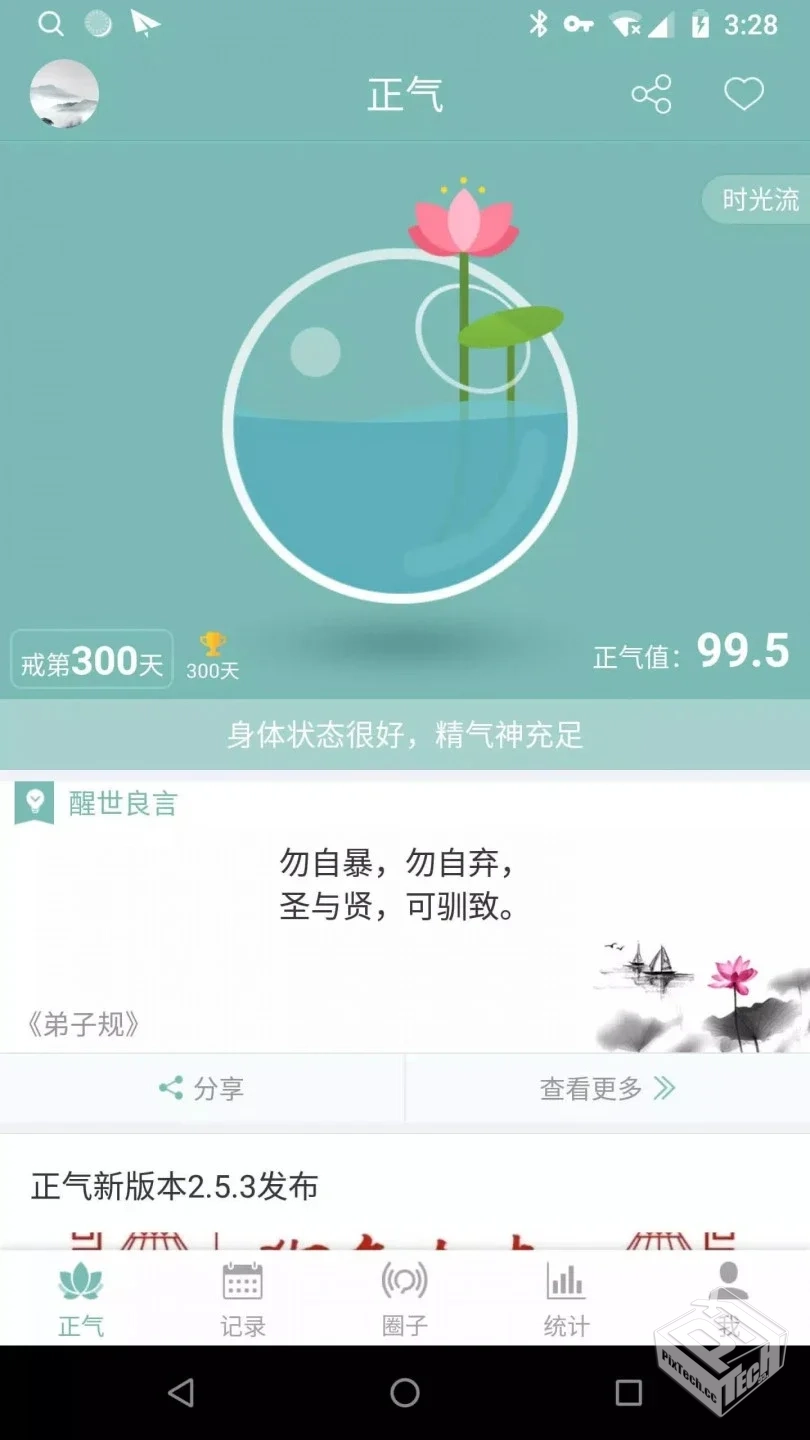This screenshot has width=810, height=1440.
Task: Tap the heart favorite icon
Action: click(742, 95)
